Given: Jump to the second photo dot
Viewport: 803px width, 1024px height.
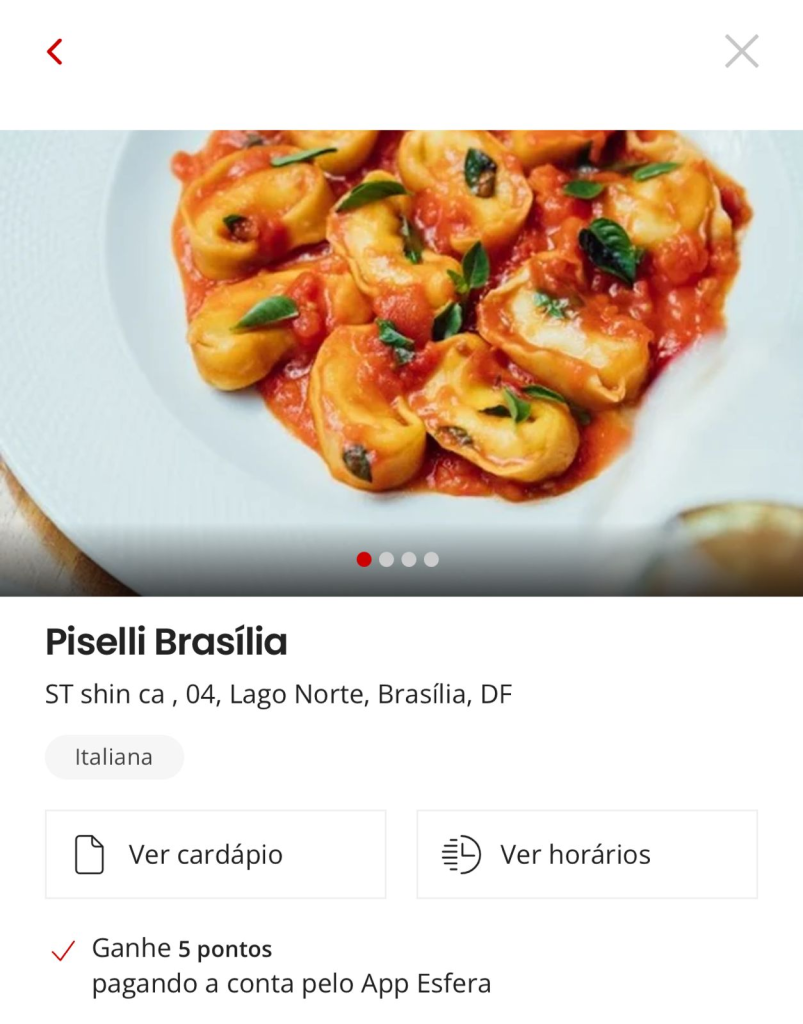Looking at the screenshot, I should [387, 559].
